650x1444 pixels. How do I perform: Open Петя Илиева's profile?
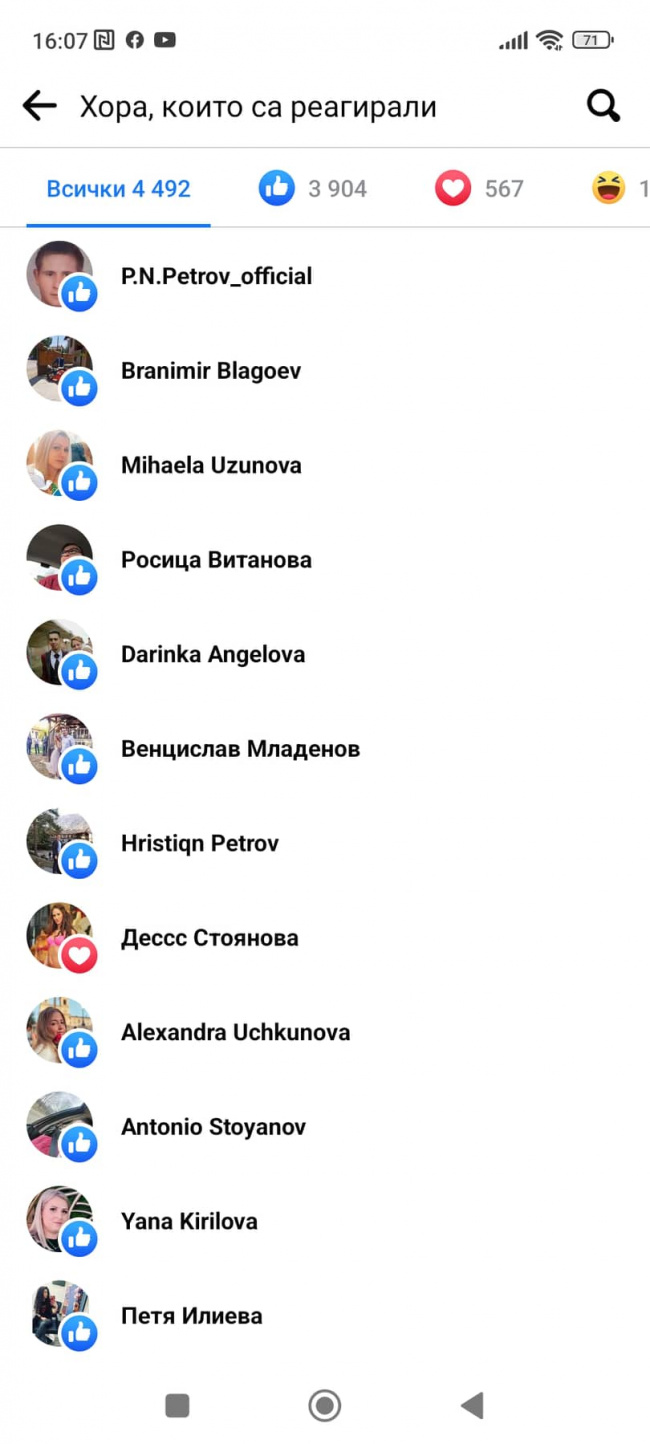click(191, 1316)
